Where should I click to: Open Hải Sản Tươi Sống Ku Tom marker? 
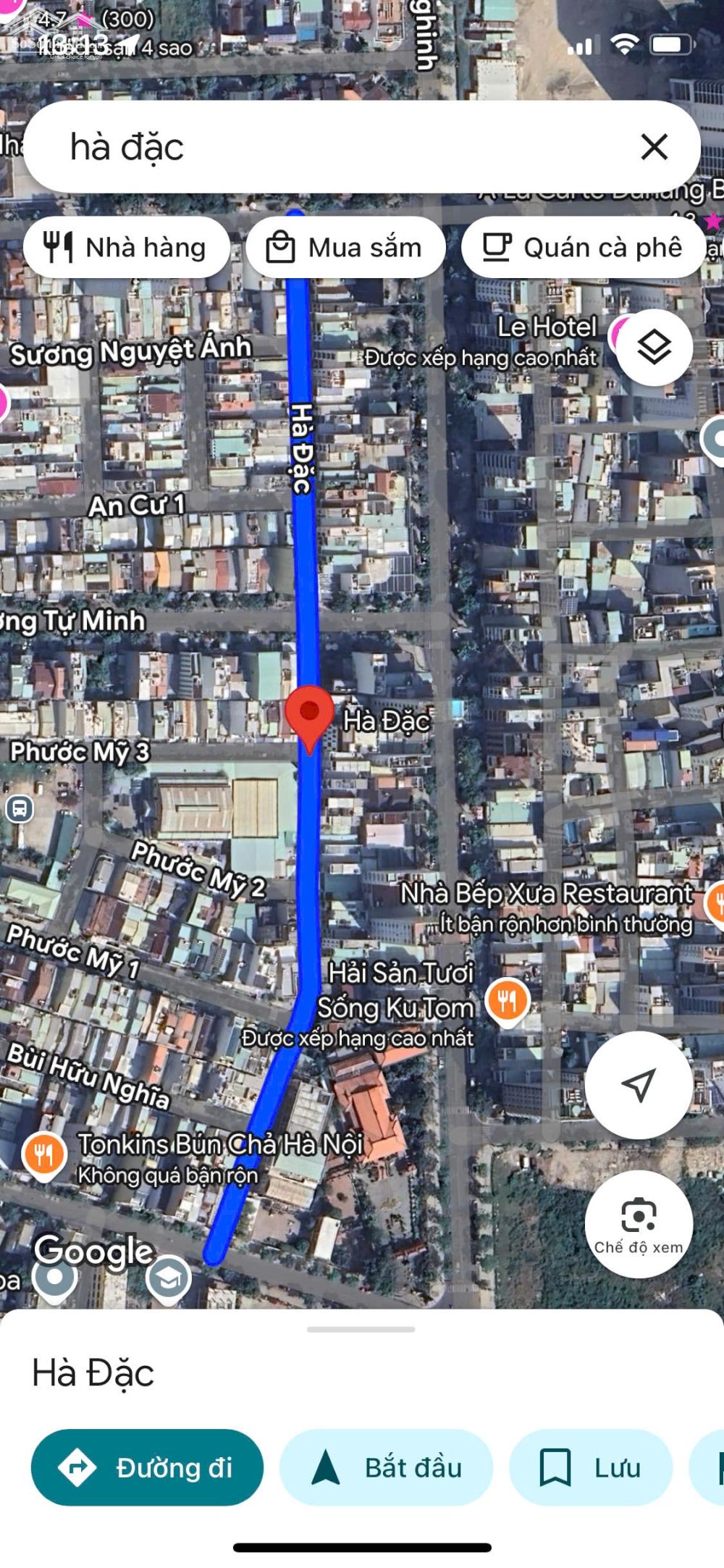click(508, 1002)
